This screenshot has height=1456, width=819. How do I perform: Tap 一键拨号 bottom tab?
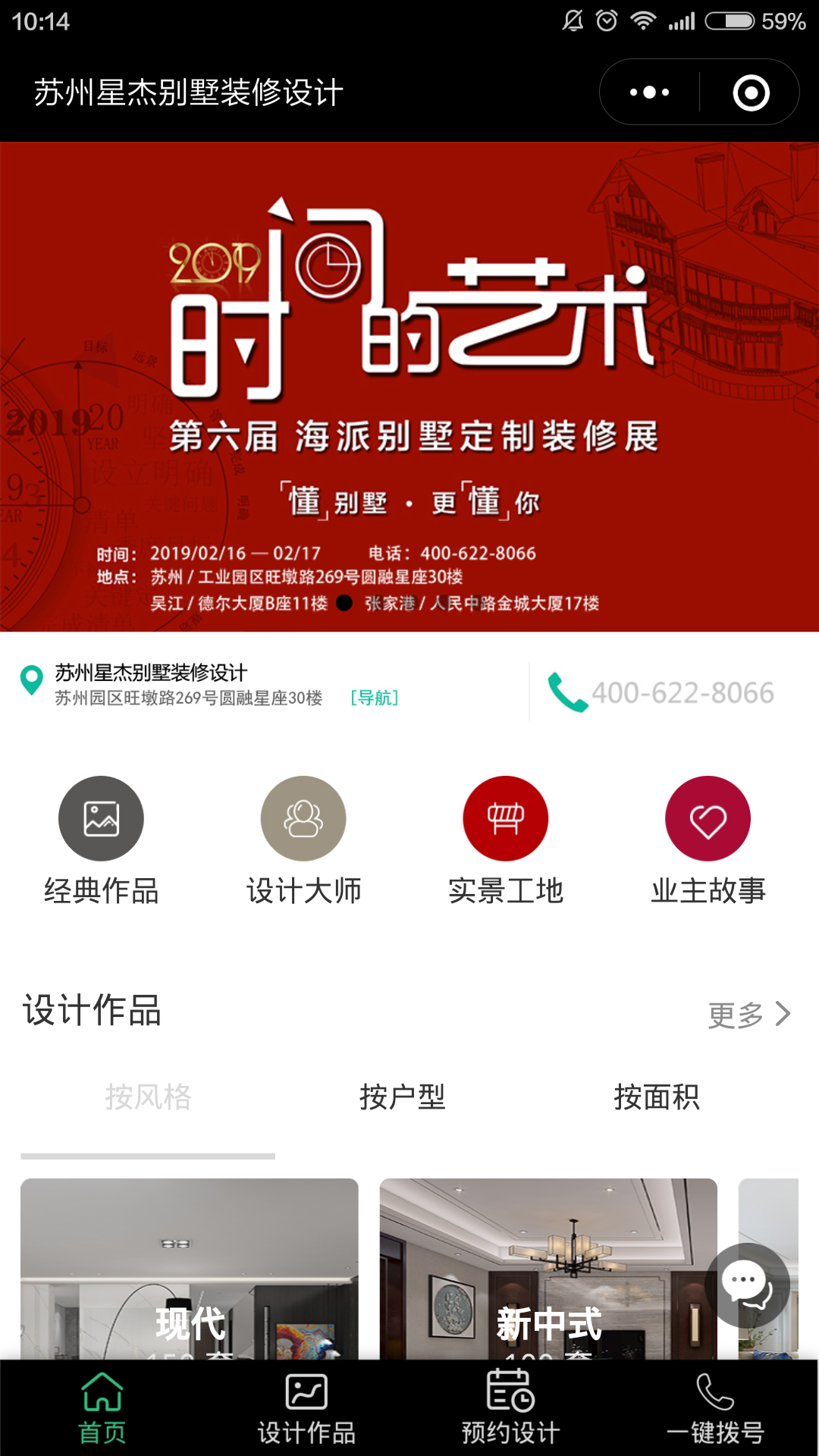715,1409
